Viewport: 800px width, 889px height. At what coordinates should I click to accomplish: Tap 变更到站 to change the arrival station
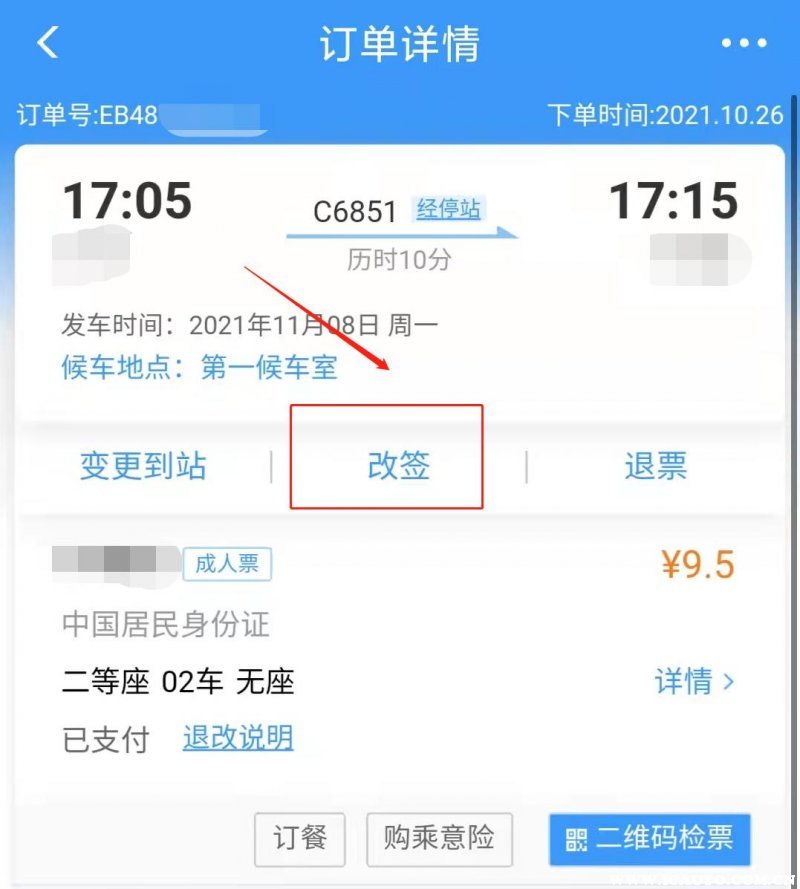coord(143,466)
